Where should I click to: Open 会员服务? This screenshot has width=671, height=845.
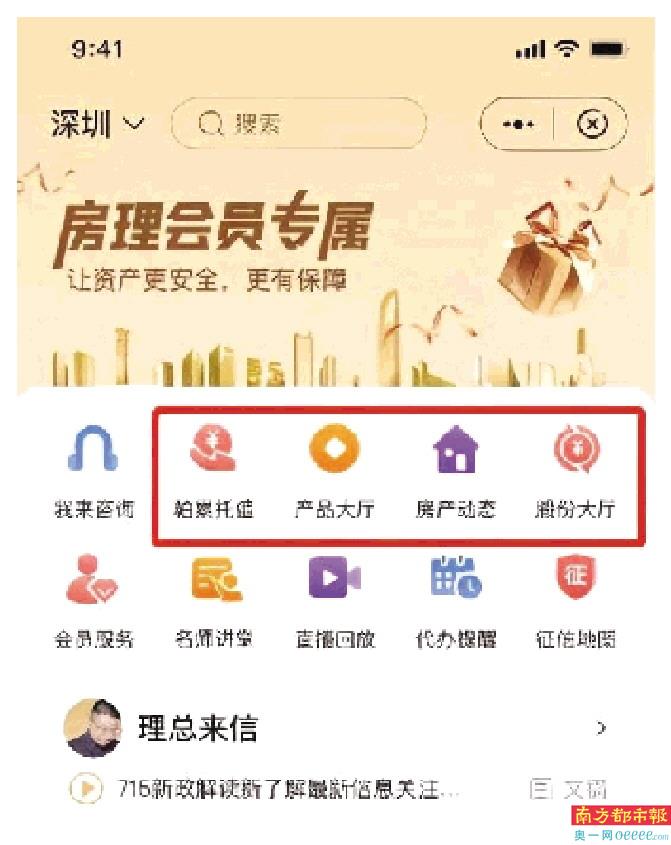(93, 600)
